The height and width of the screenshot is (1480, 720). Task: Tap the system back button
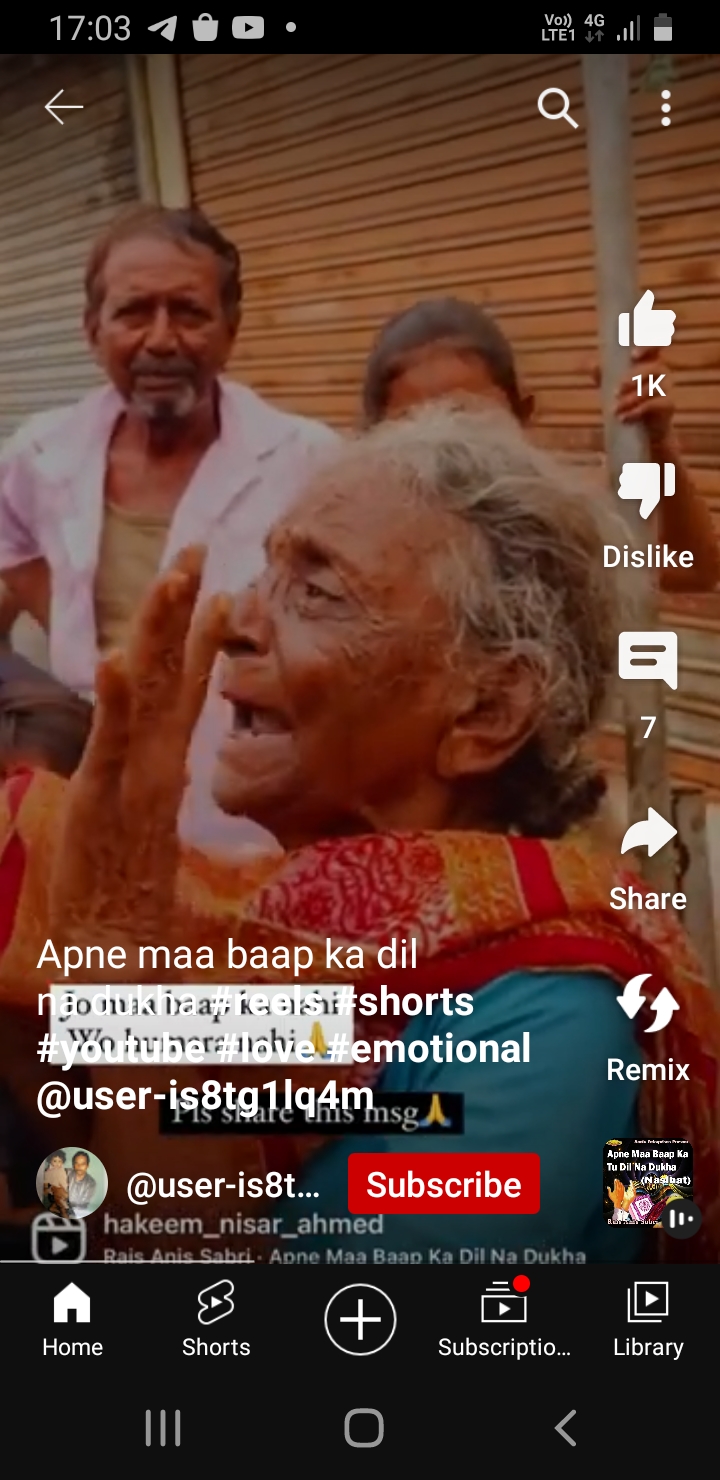566,1428
